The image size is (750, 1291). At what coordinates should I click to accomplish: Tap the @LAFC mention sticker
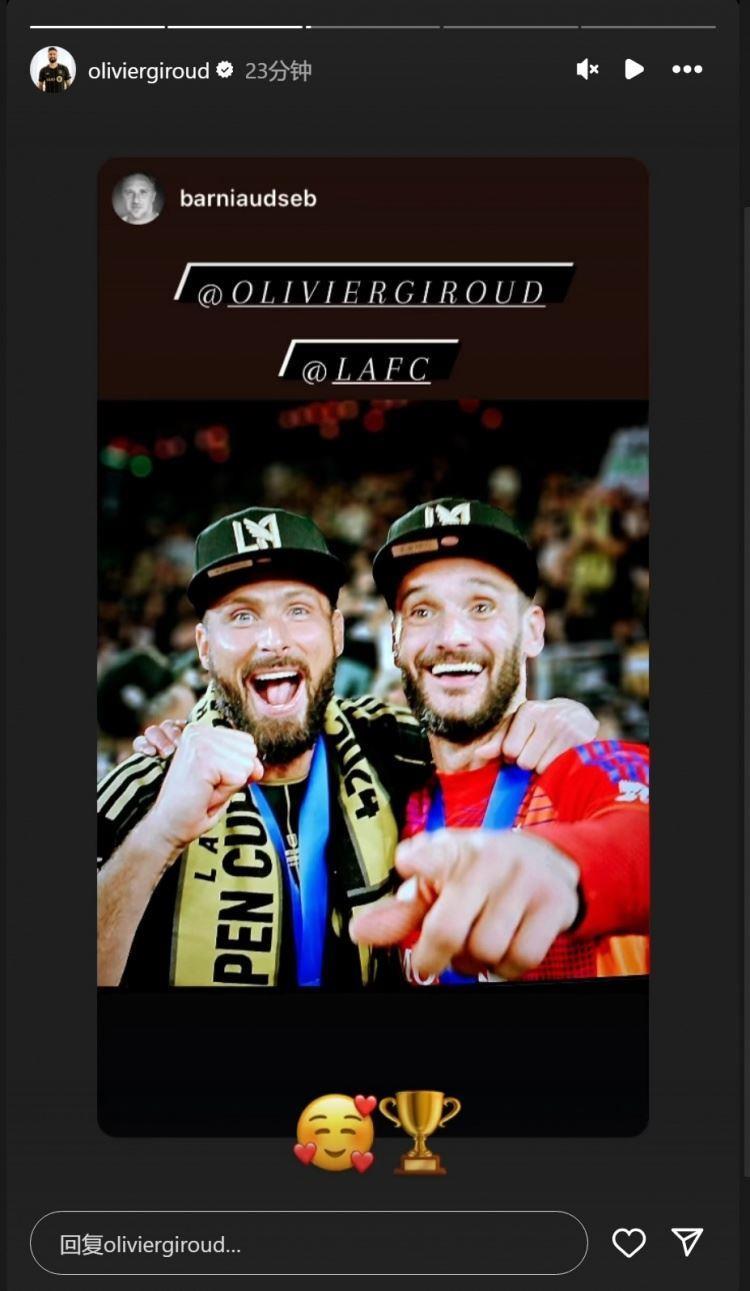point(368,362)
